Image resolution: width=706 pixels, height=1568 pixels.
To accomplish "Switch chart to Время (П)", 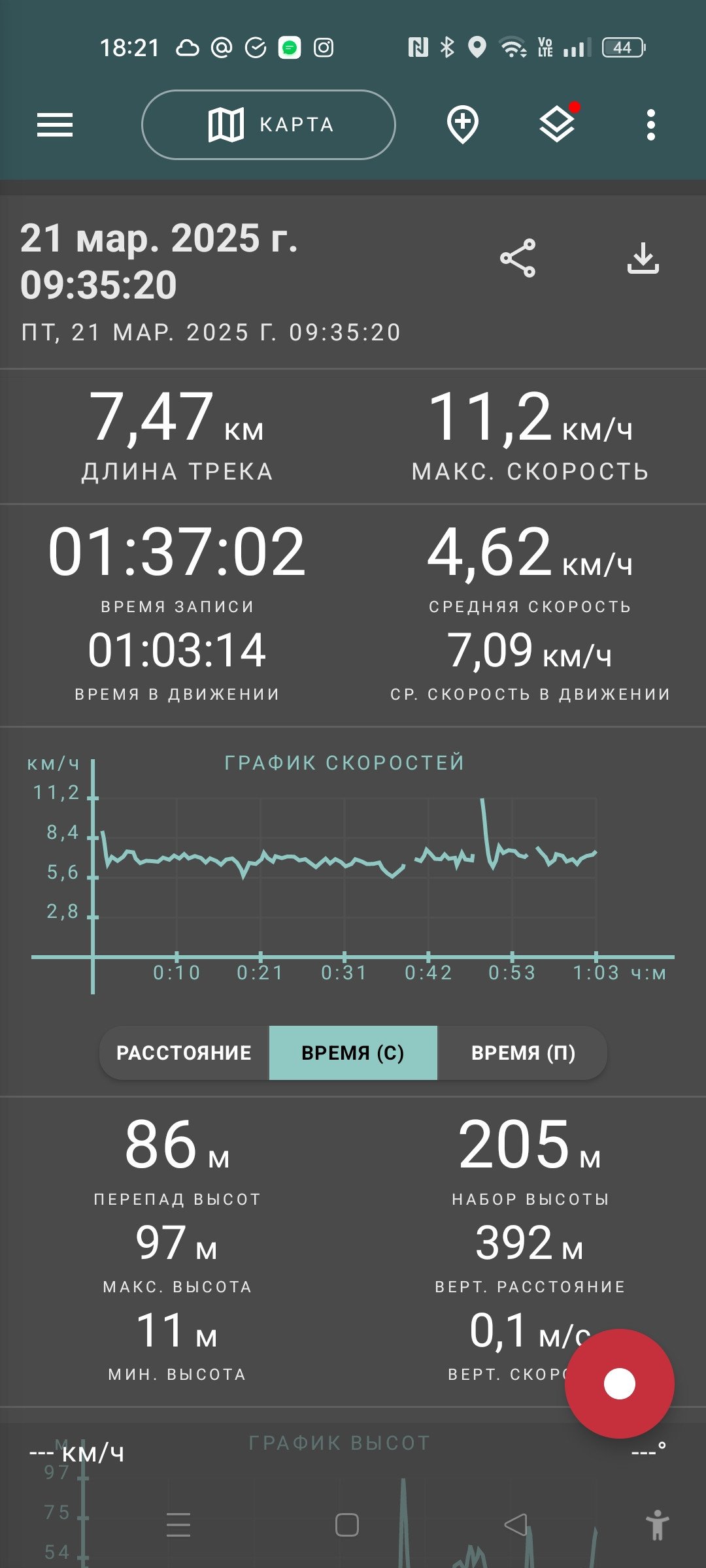I will pyautogui.click(x=522, y=1053).
